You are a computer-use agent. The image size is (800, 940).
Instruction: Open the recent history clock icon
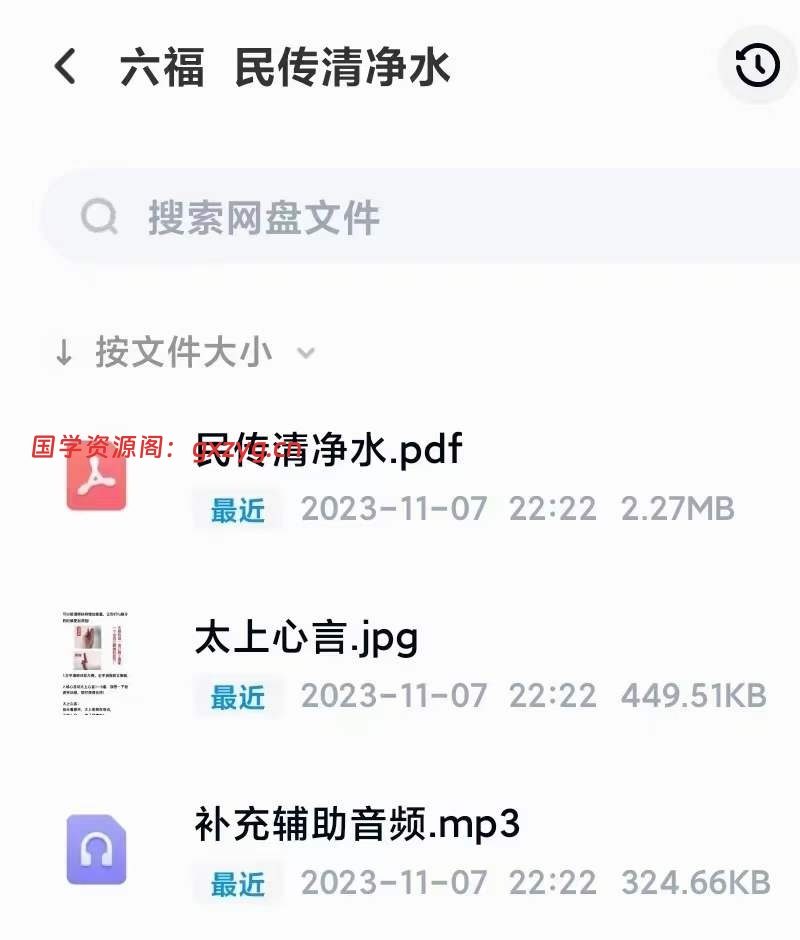(x=757, y=66)
